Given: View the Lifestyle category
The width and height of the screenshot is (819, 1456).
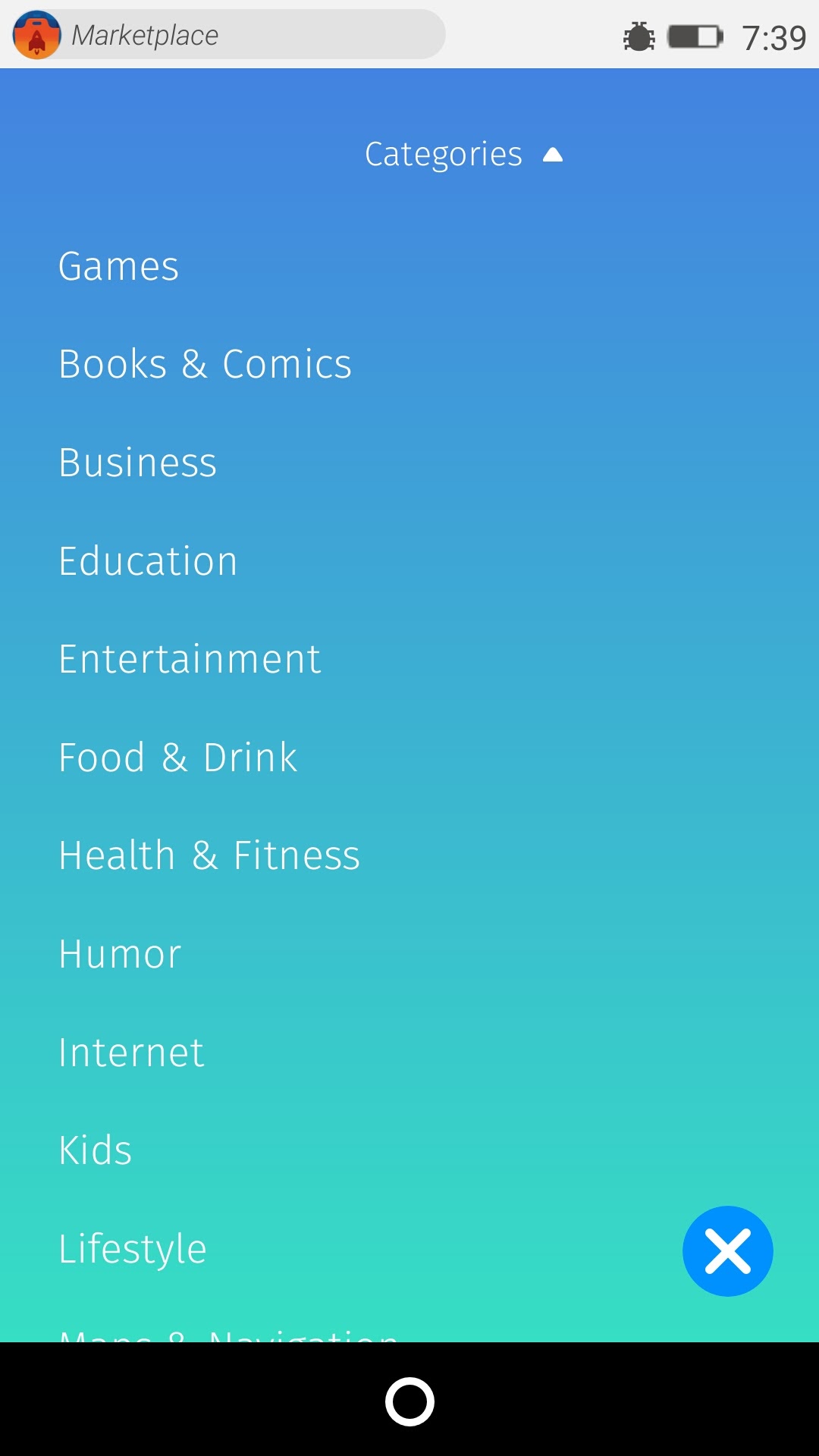Looking at the screenshot, I should [133, 1249].
